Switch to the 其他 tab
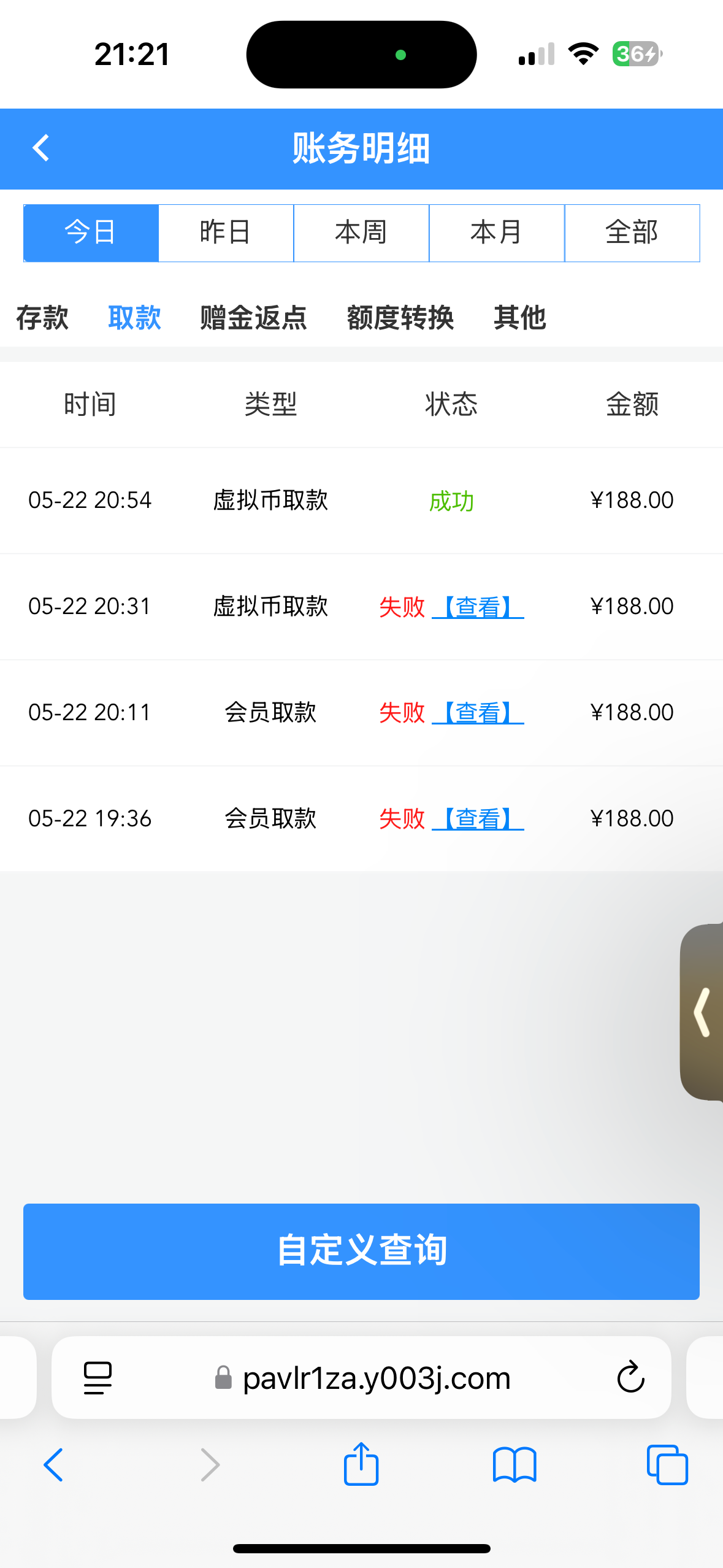 tap(519, 318)
